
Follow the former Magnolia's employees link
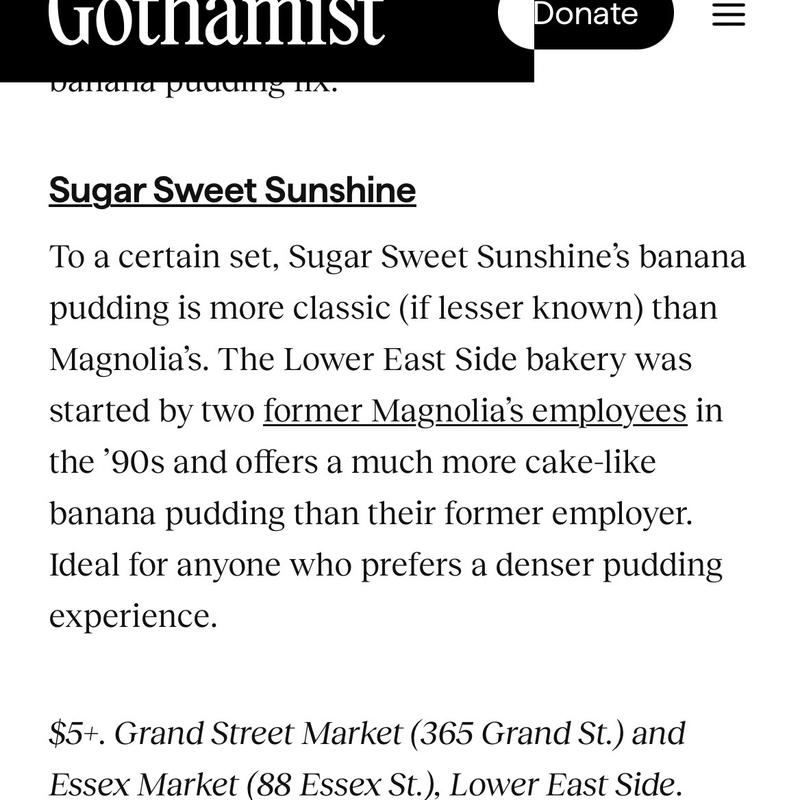point(475,411)
